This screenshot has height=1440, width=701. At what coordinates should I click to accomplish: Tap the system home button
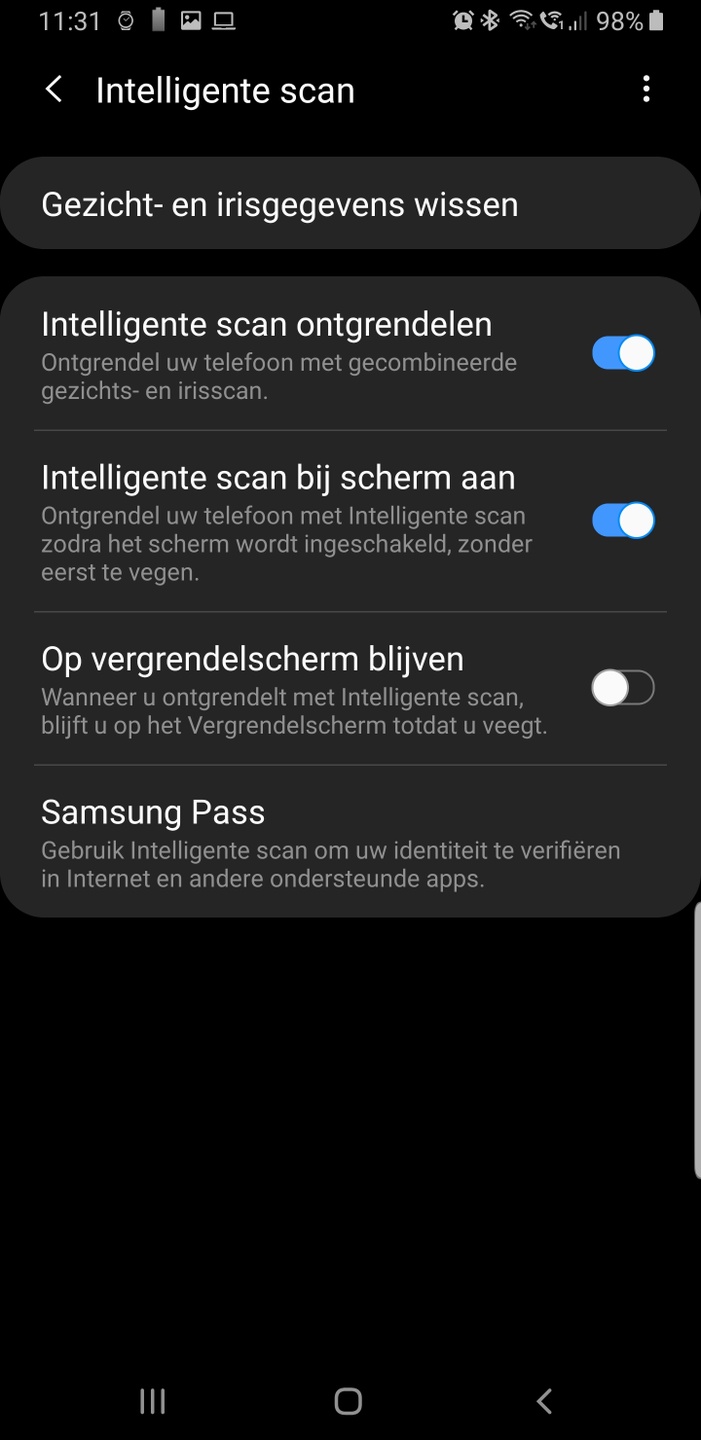(348, 1401)
